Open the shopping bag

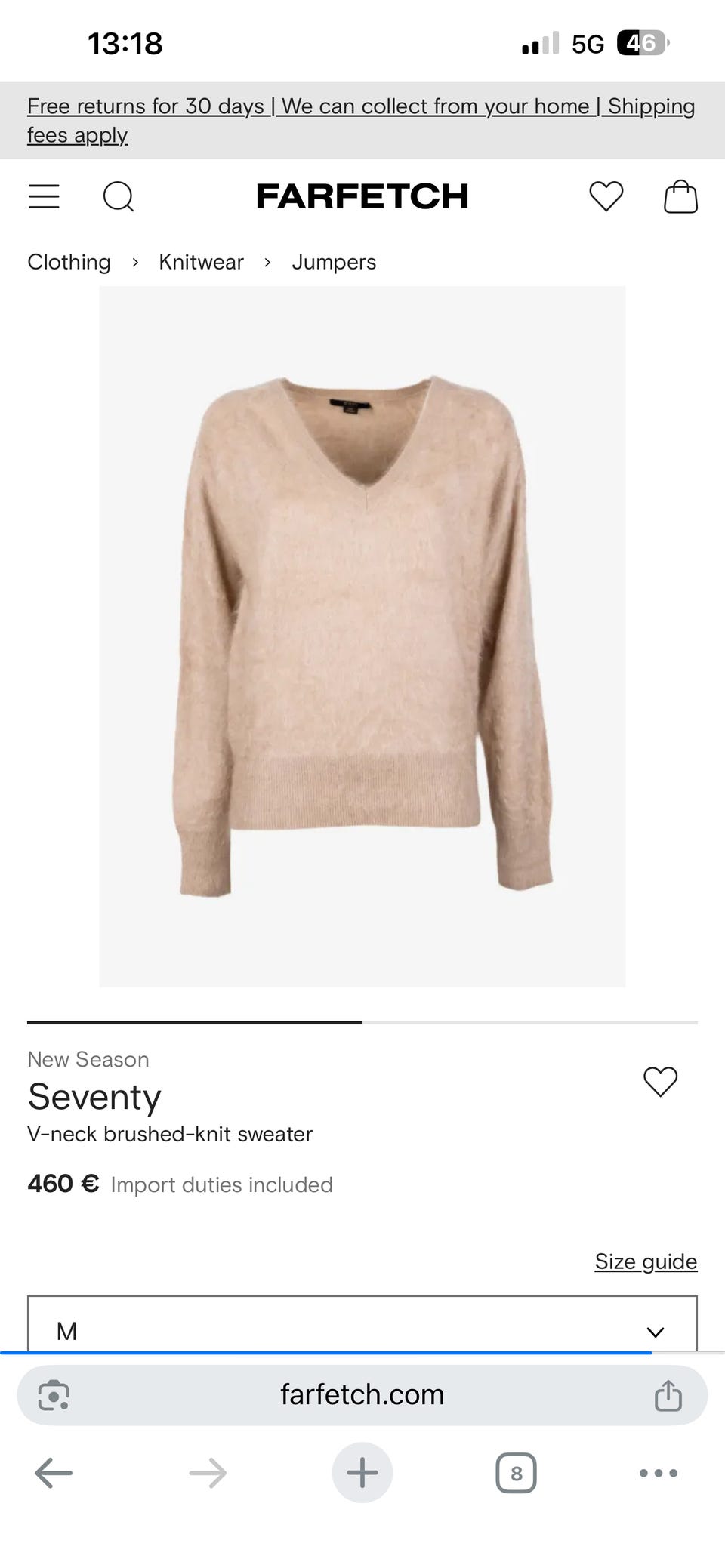coord(680,196)
